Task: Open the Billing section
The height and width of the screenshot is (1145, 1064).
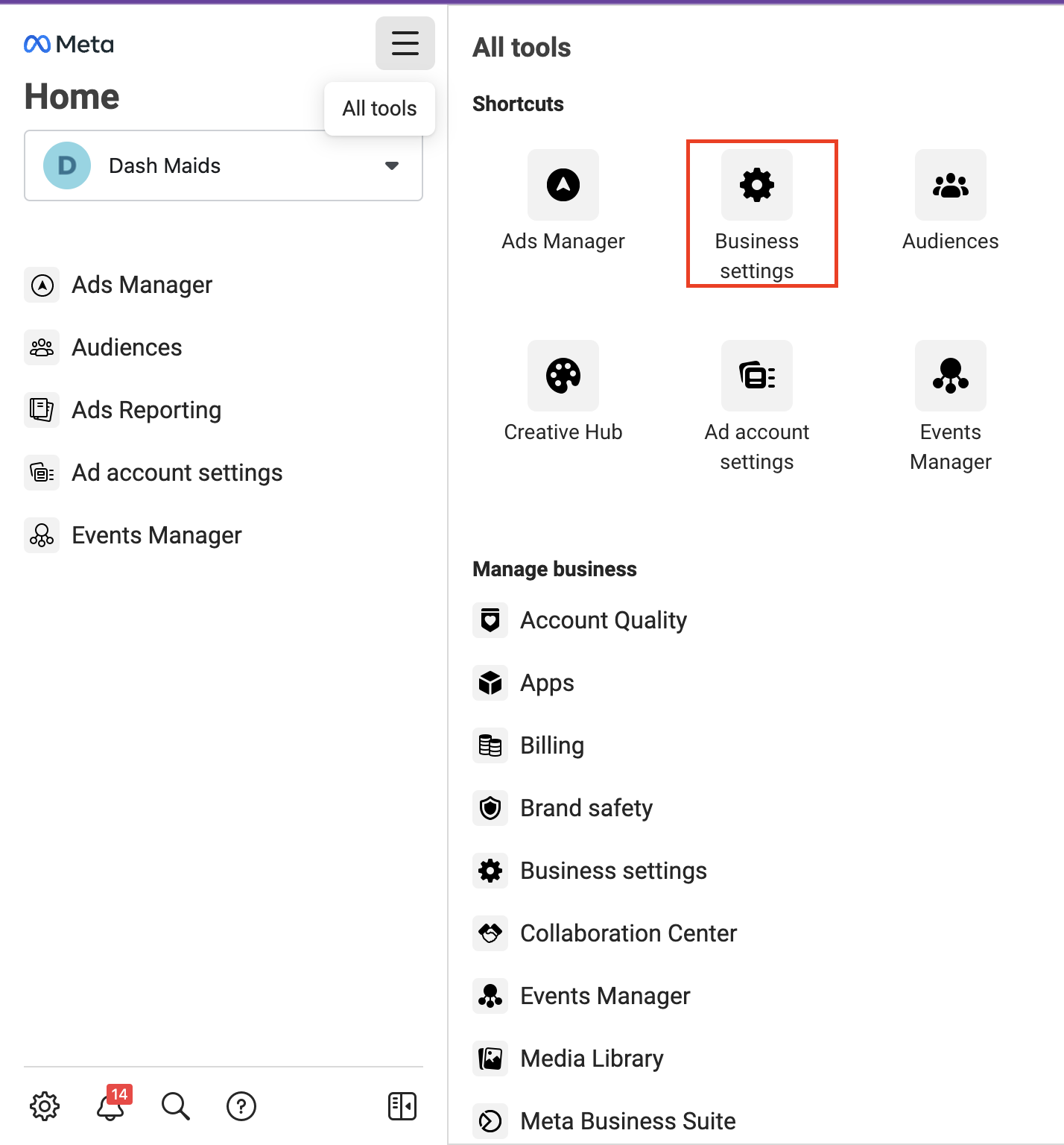Action: 551,745
